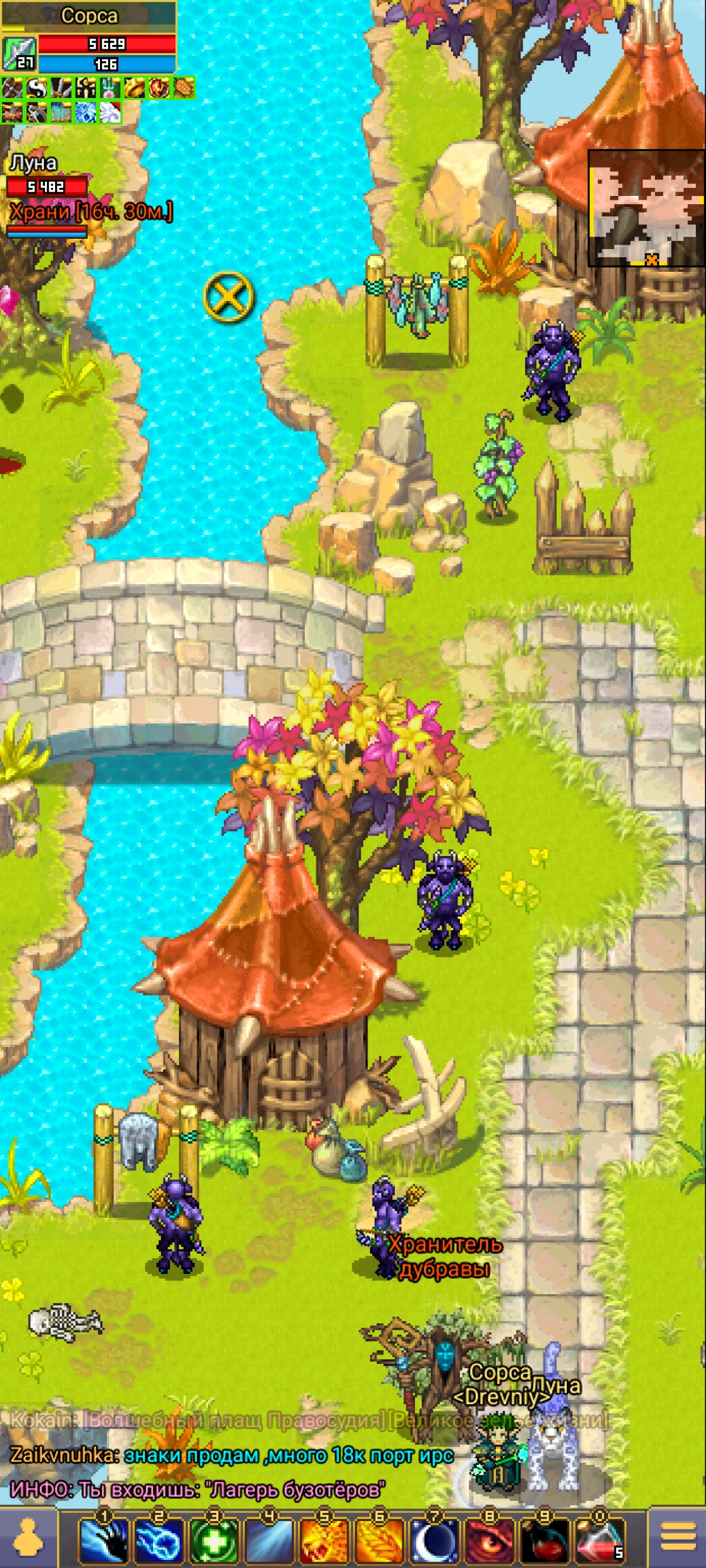
Task: Use the blue streak skill in slot 4
Action: click(x=269, y=1540)
